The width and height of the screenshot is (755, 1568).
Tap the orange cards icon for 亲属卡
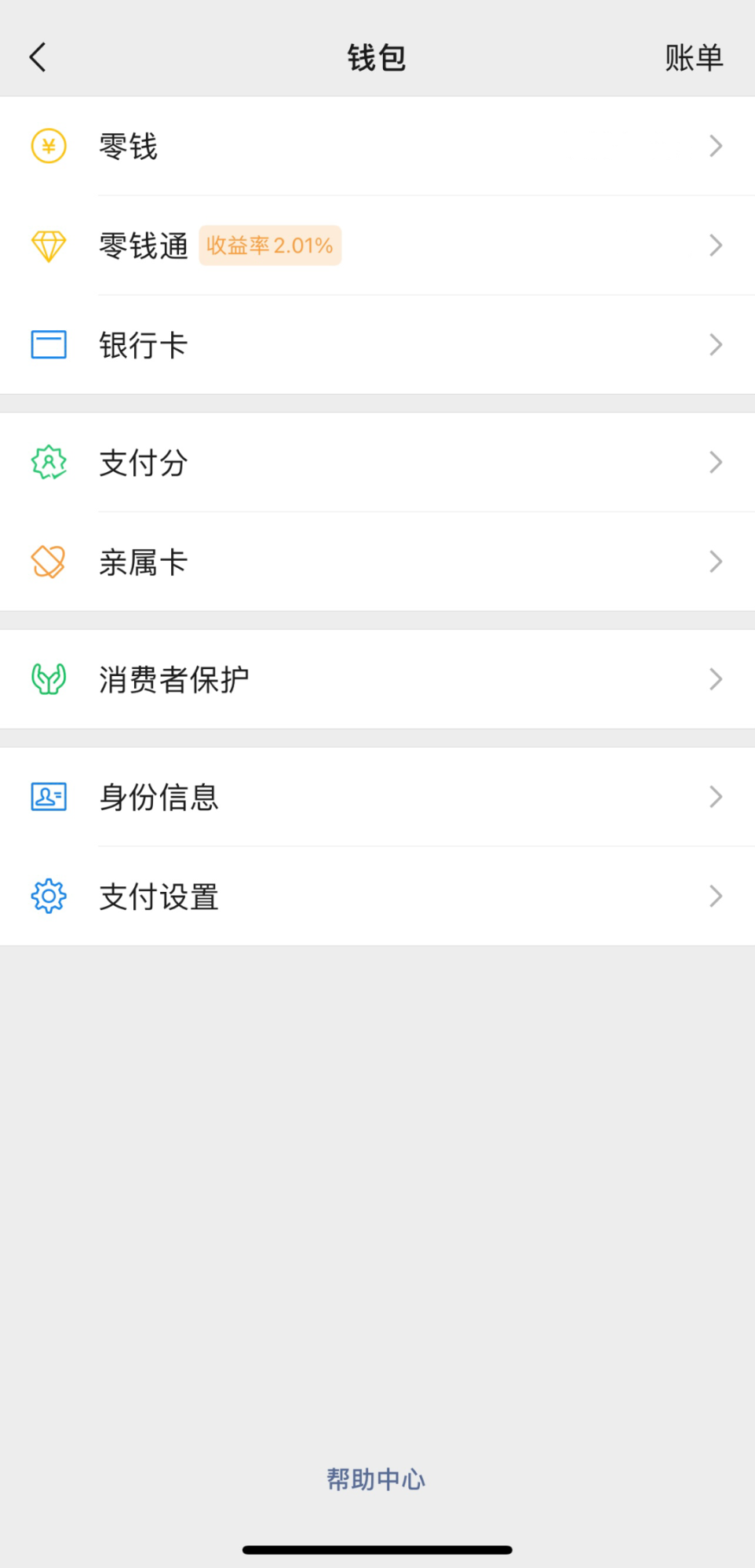point(48,561)
